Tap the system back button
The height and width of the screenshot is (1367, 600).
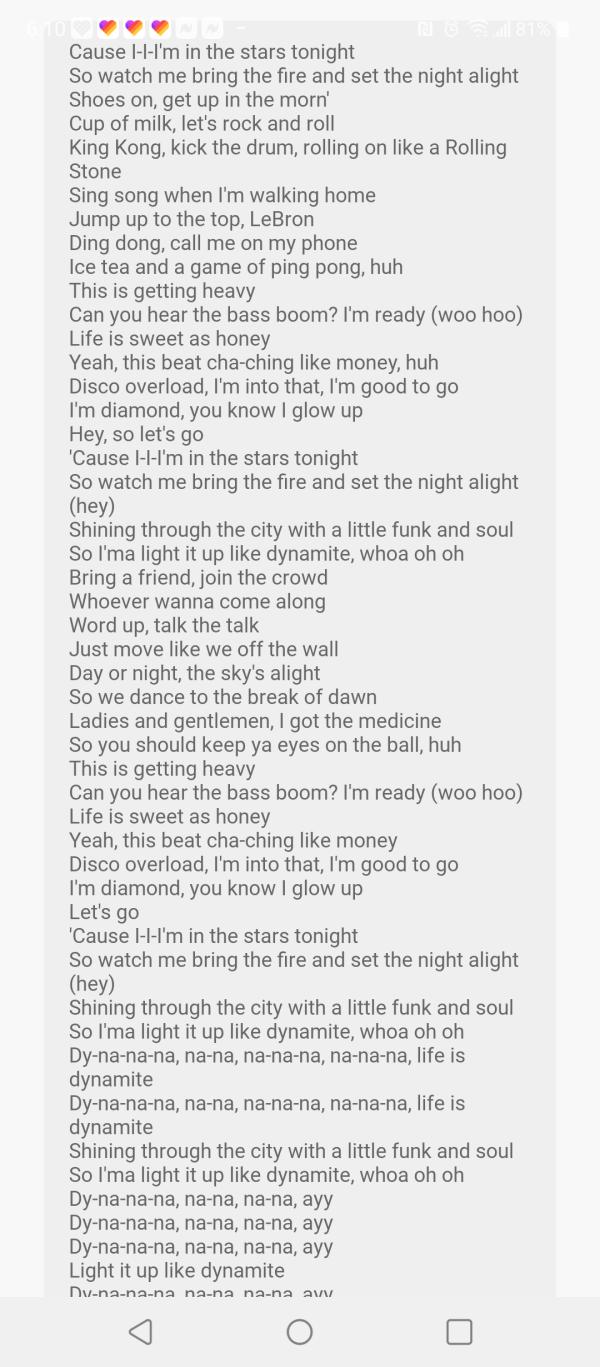click(x=141, y=1331)
